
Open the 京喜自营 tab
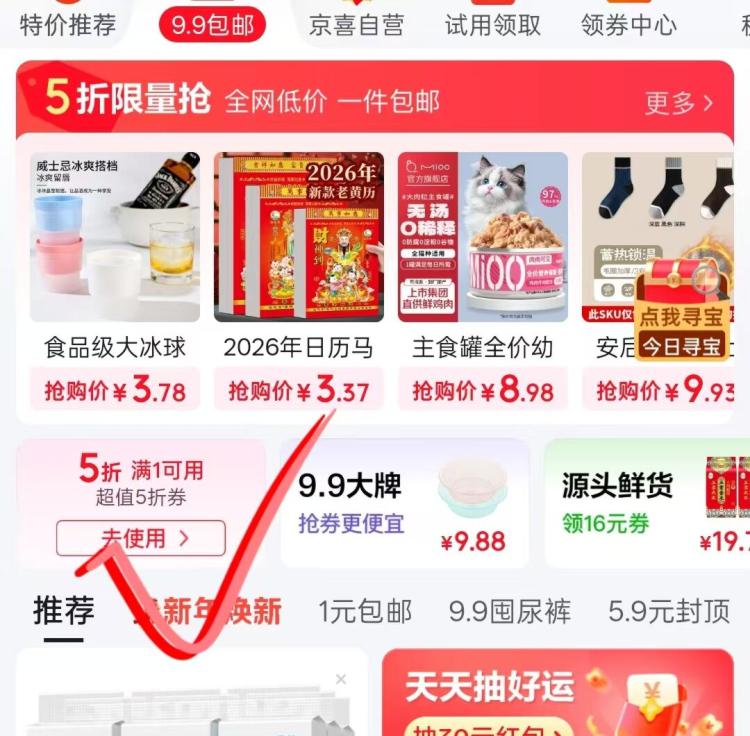click(x=356, y=25)
